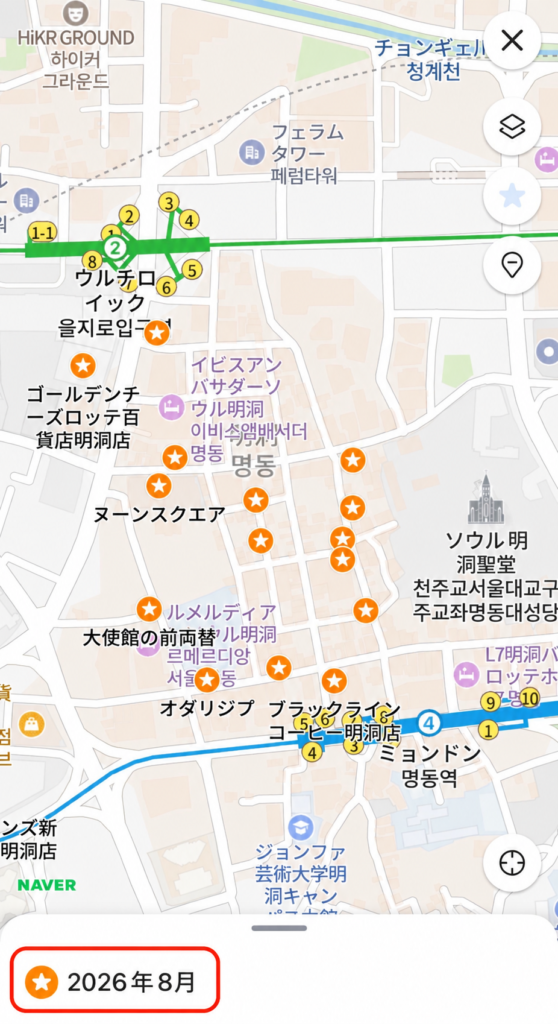Select the ウルチロイック station marker

116,248
